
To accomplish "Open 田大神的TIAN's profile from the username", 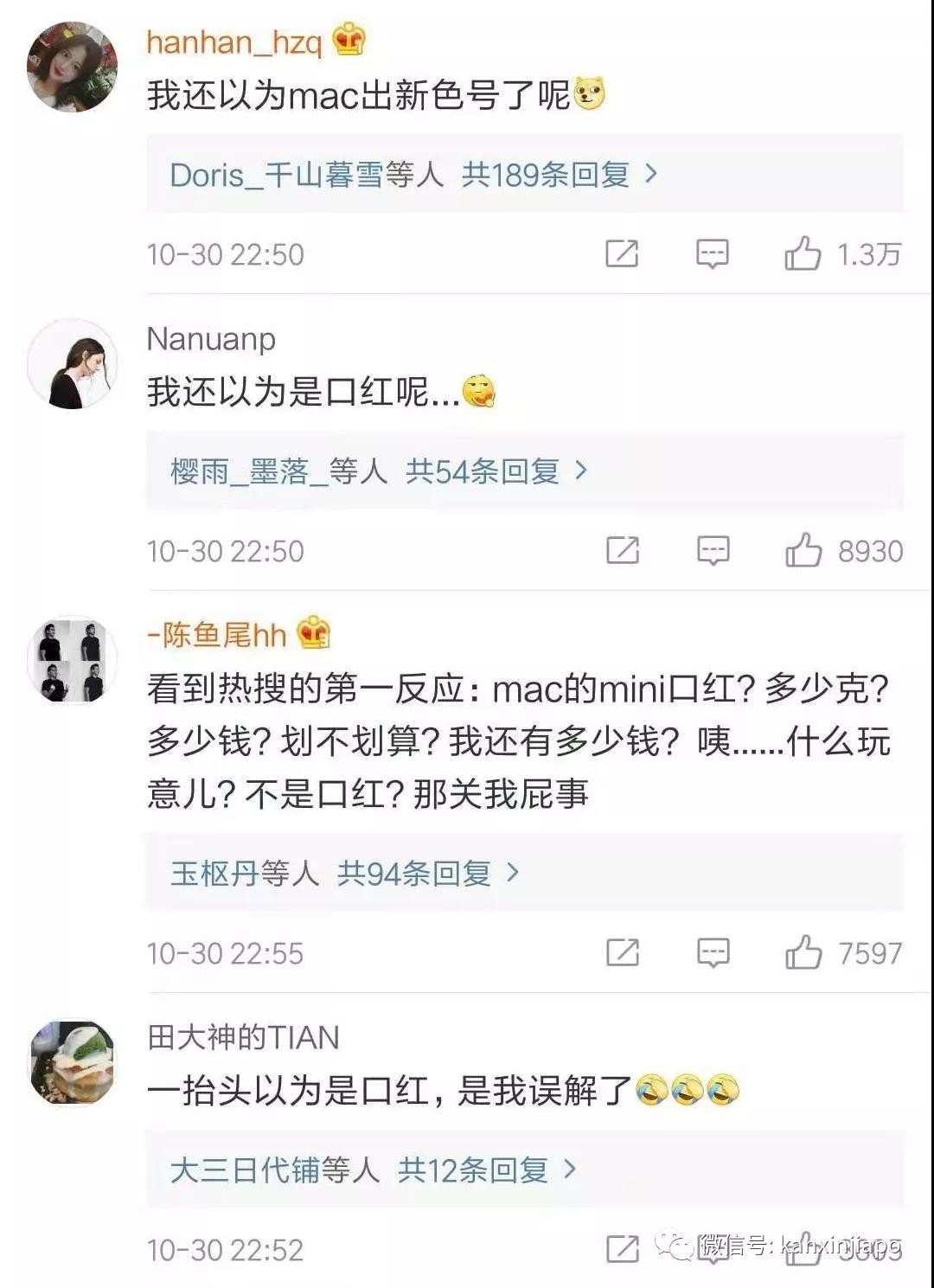I will (243, 1036).
